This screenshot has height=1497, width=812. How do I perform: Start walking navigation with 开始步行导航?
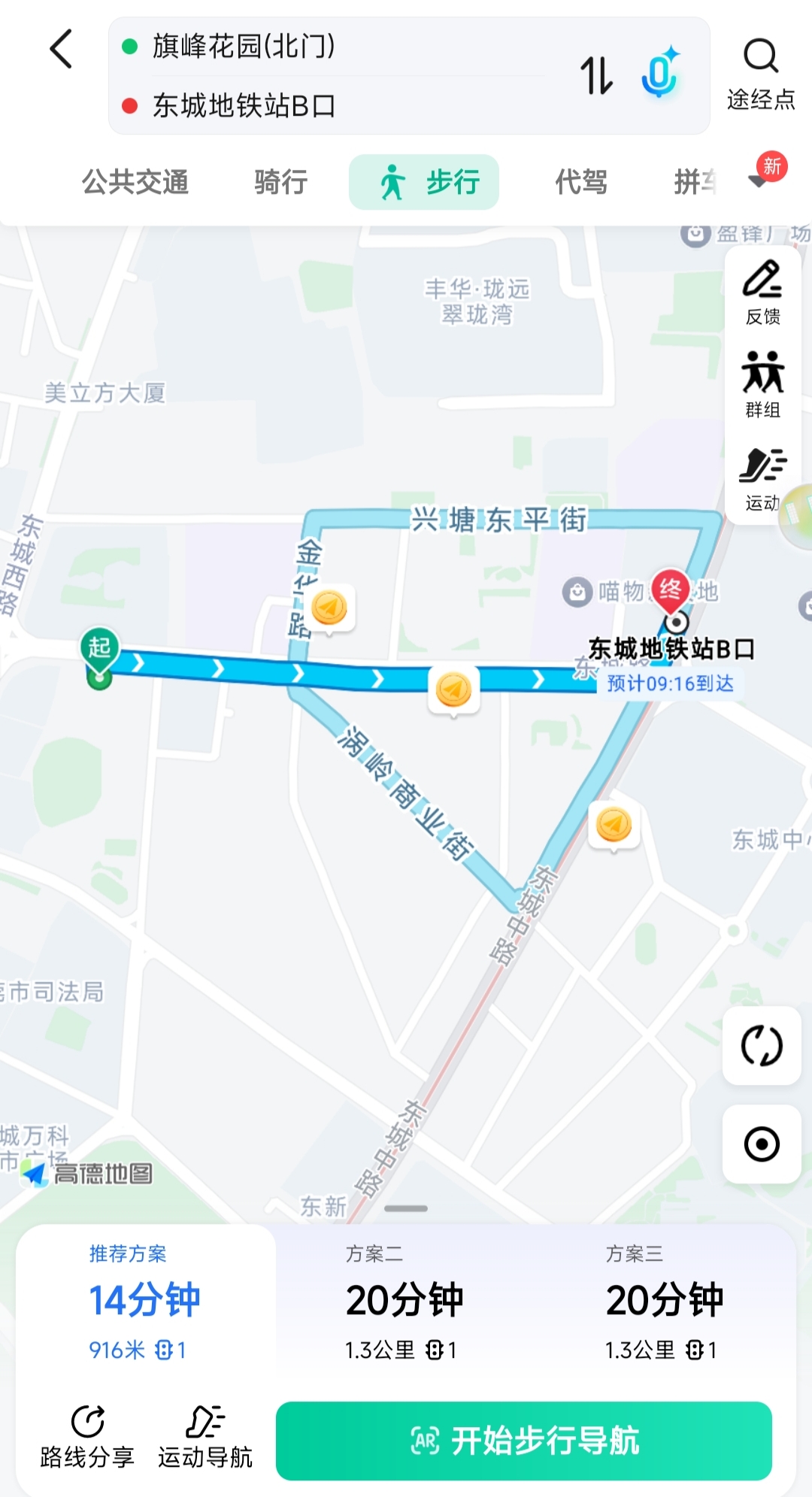(x=524, y=1441)
